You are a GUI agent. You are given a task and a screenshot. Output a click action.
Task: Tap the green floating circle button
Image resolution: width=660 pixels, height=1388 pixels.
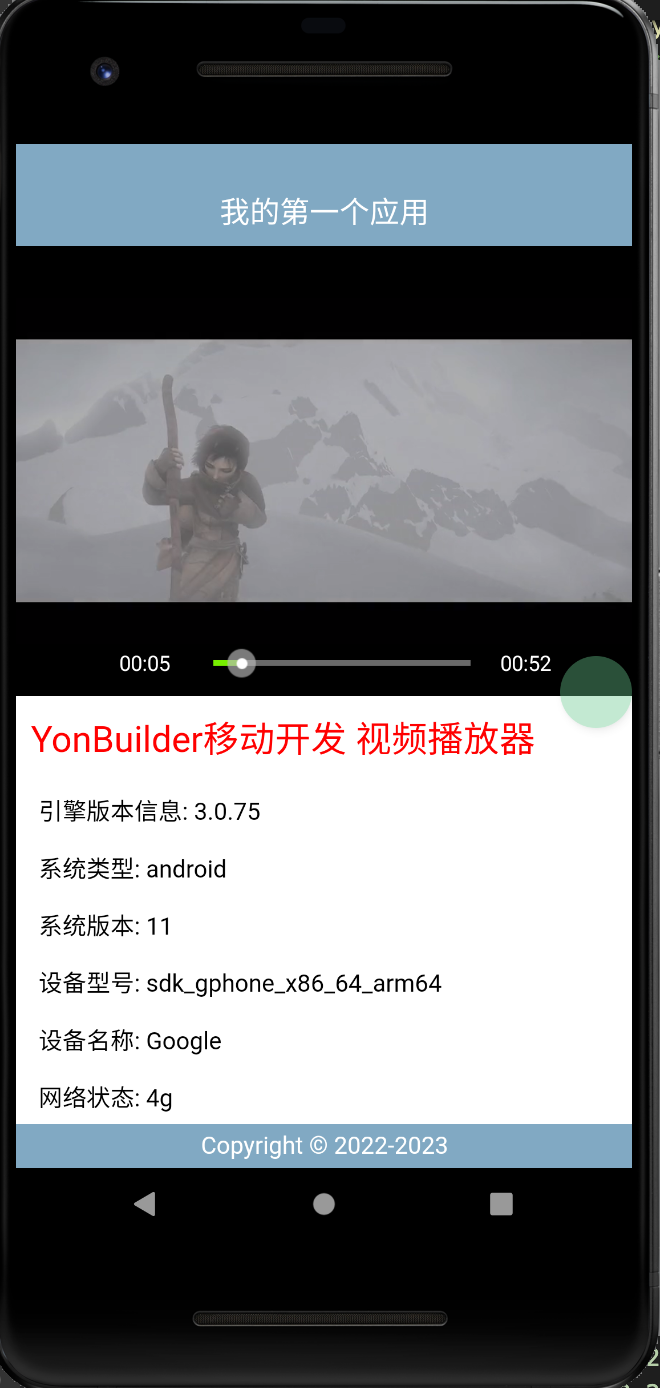pos(595,691)
